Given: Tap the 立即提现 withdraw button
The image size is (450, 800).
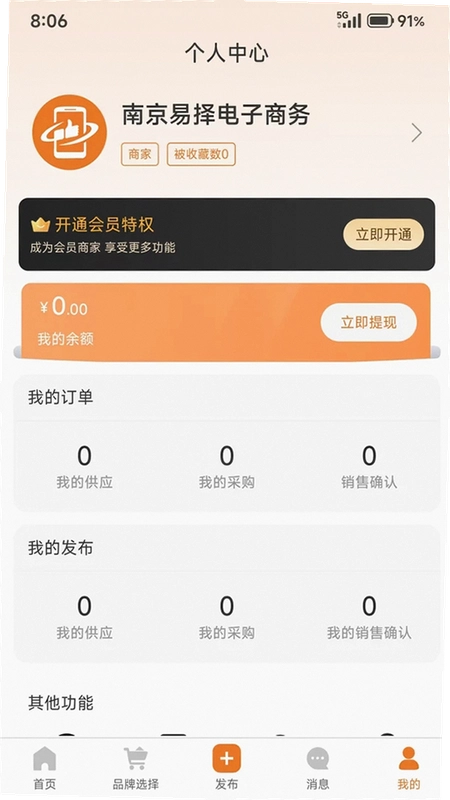Looking at the screenshot, I should (x=368, y=322).
